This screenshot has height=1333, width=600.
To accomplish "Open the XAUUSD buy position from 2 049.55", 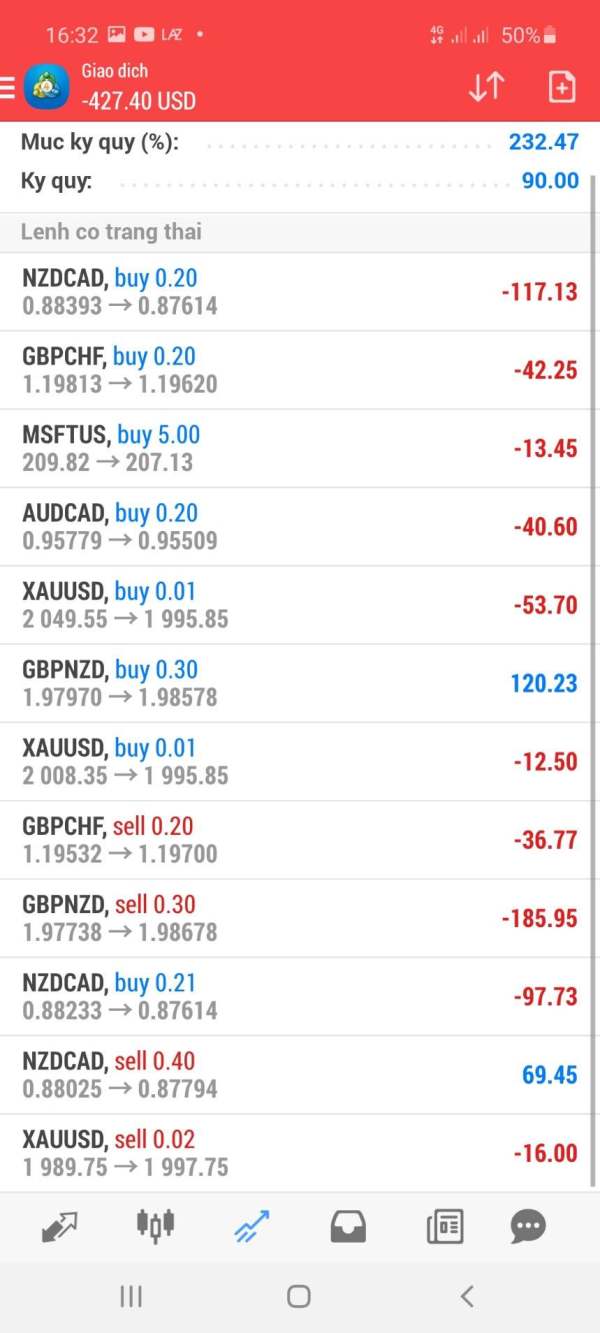I will tap(300, 605).
